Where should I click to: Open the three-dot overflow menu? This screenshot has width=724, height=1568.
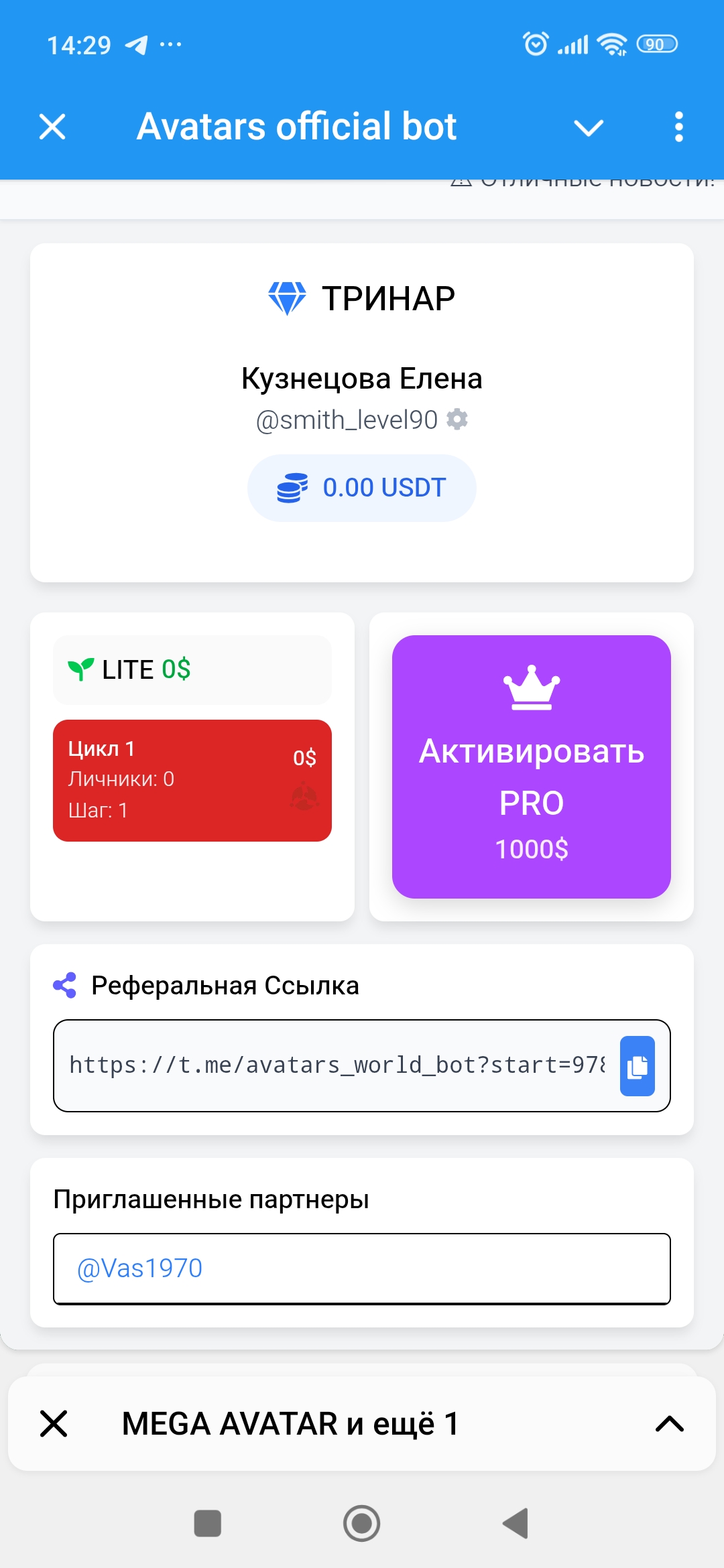tap(678, 127)
